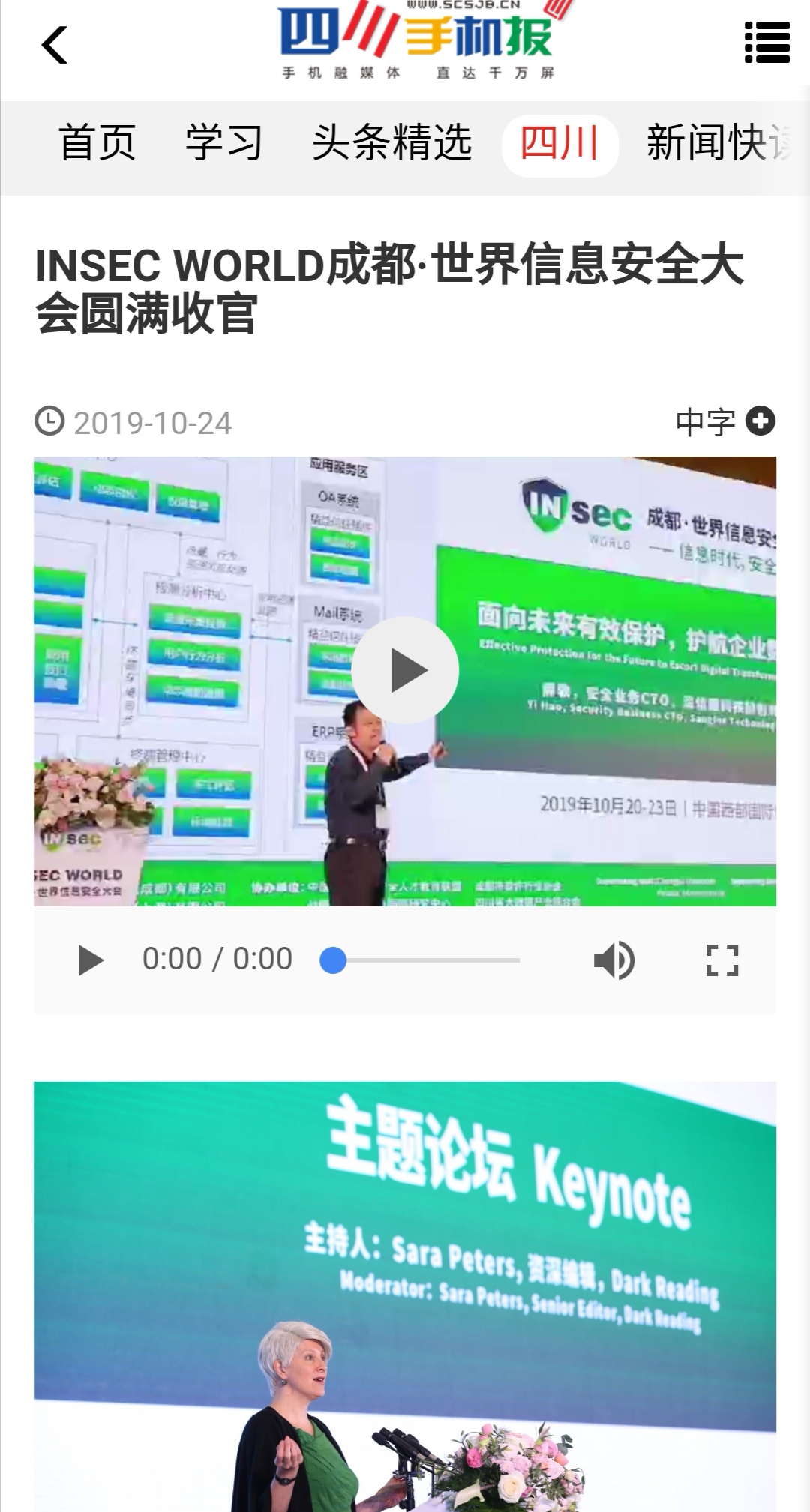Viewport: 810px width, 1512px height.
Task: Mute the video sound
Action: (613, 960)
